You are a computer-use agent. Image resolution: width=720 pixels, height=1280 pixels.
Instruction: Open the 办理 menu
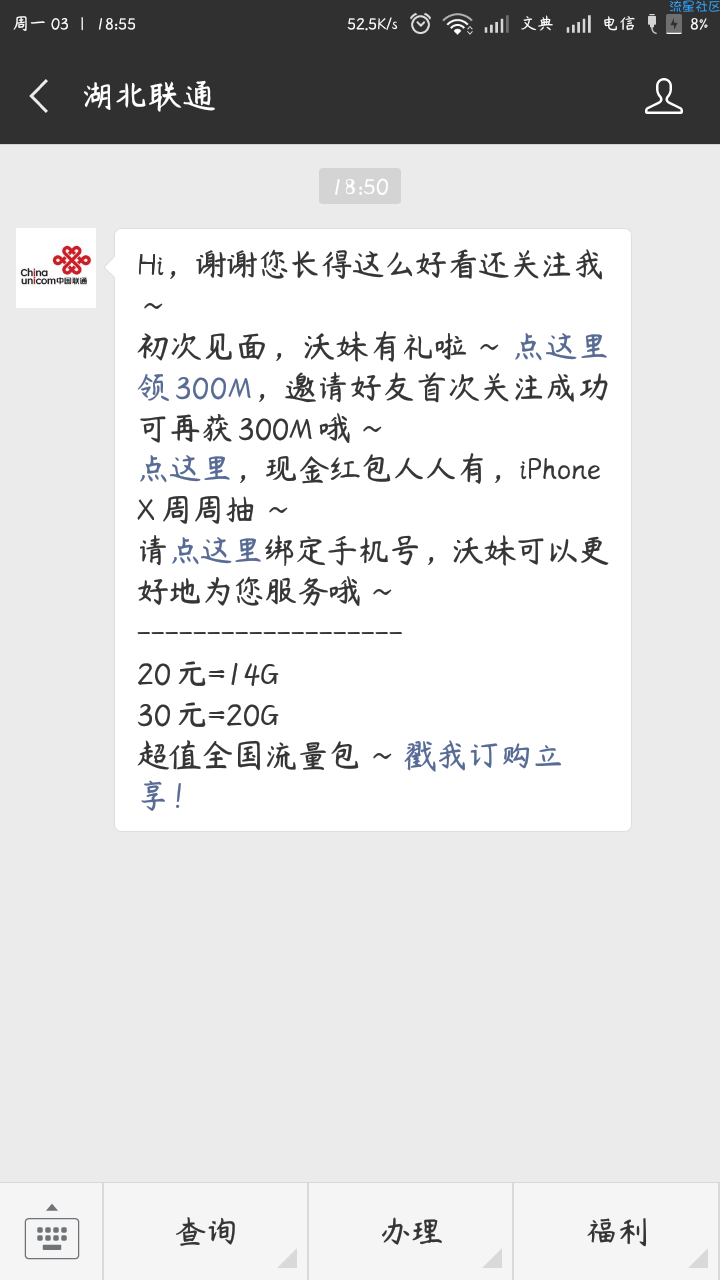pyautogui.click(x=411, y=1232)
